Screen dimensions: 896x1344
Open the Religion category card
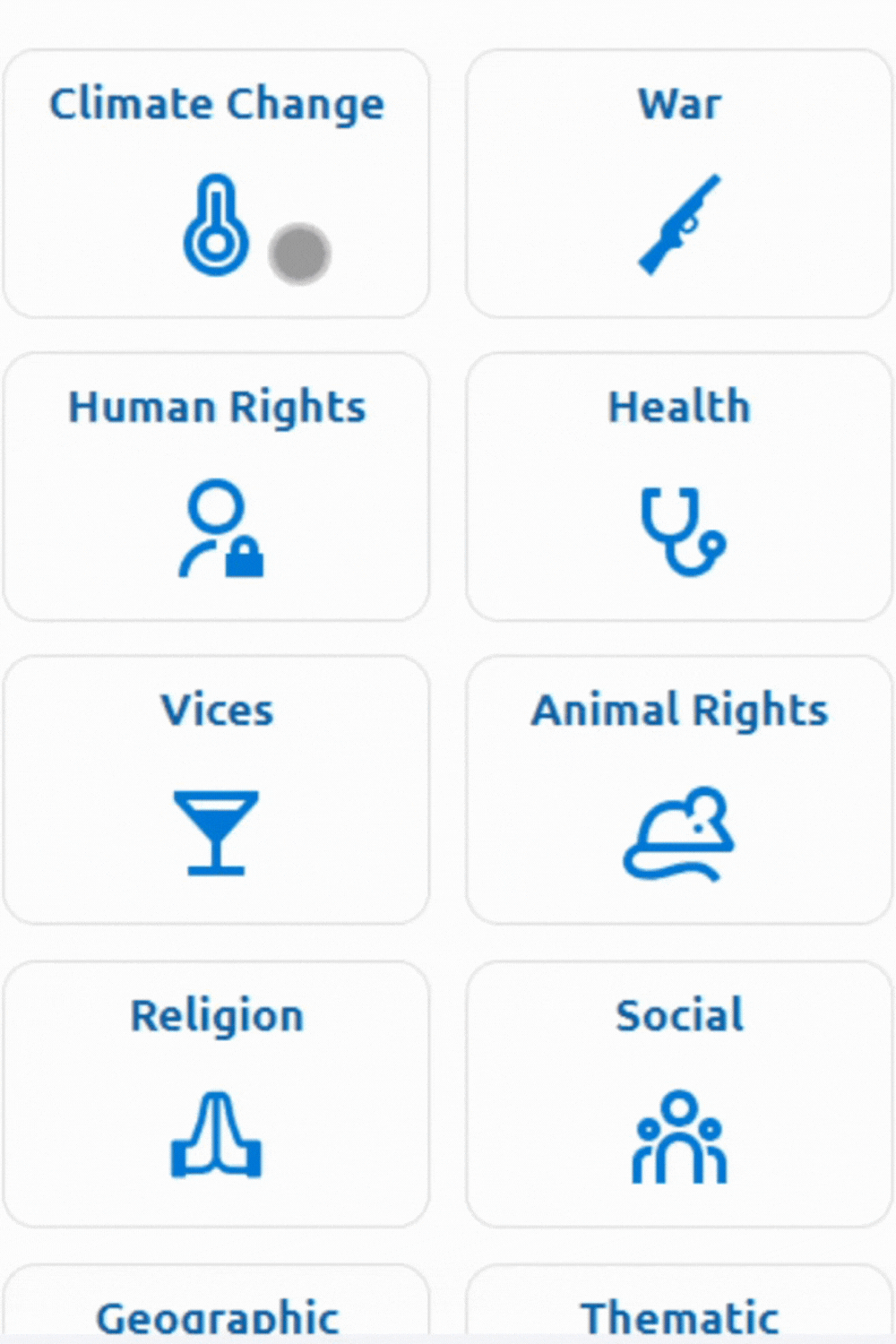(x=216, y=1094)
